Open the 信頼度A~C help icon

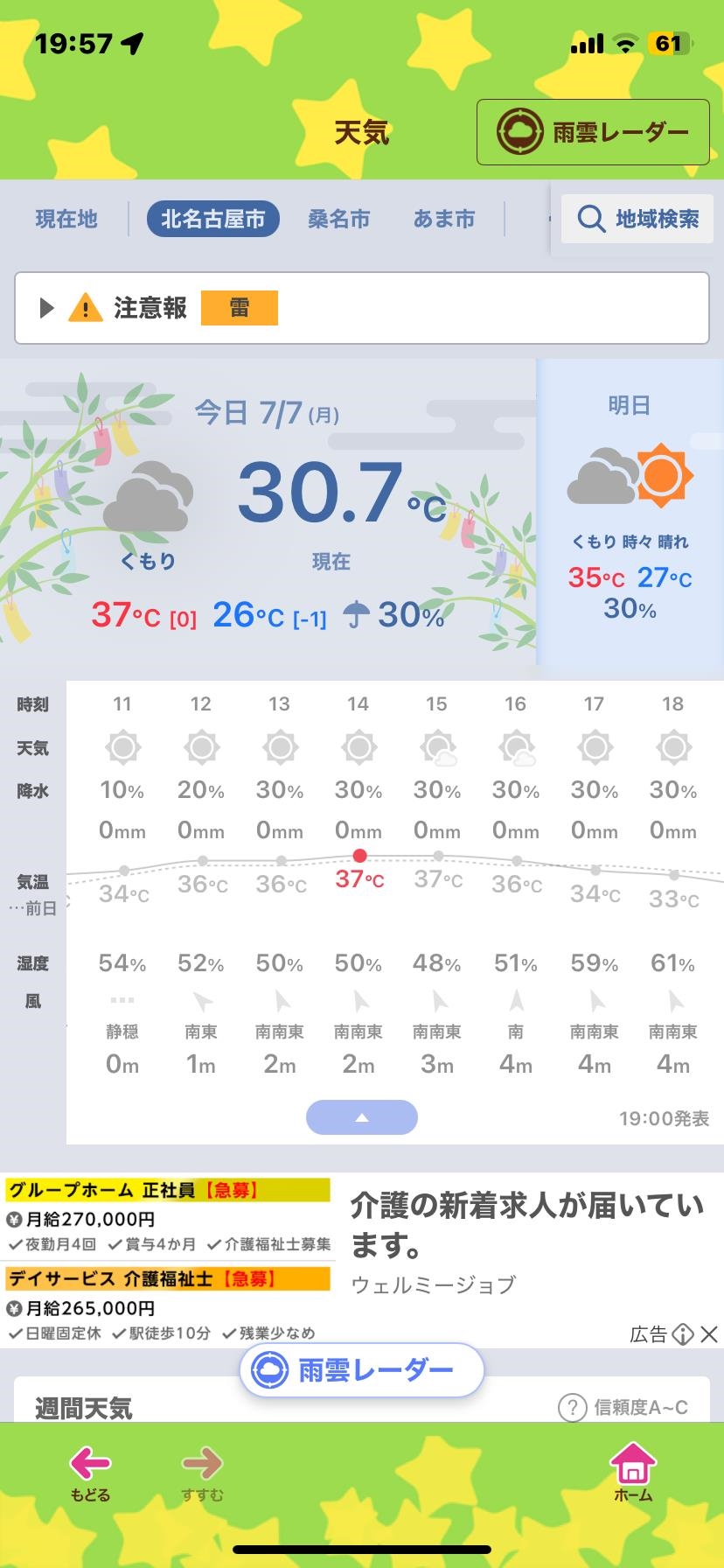tap(572, 1408)
